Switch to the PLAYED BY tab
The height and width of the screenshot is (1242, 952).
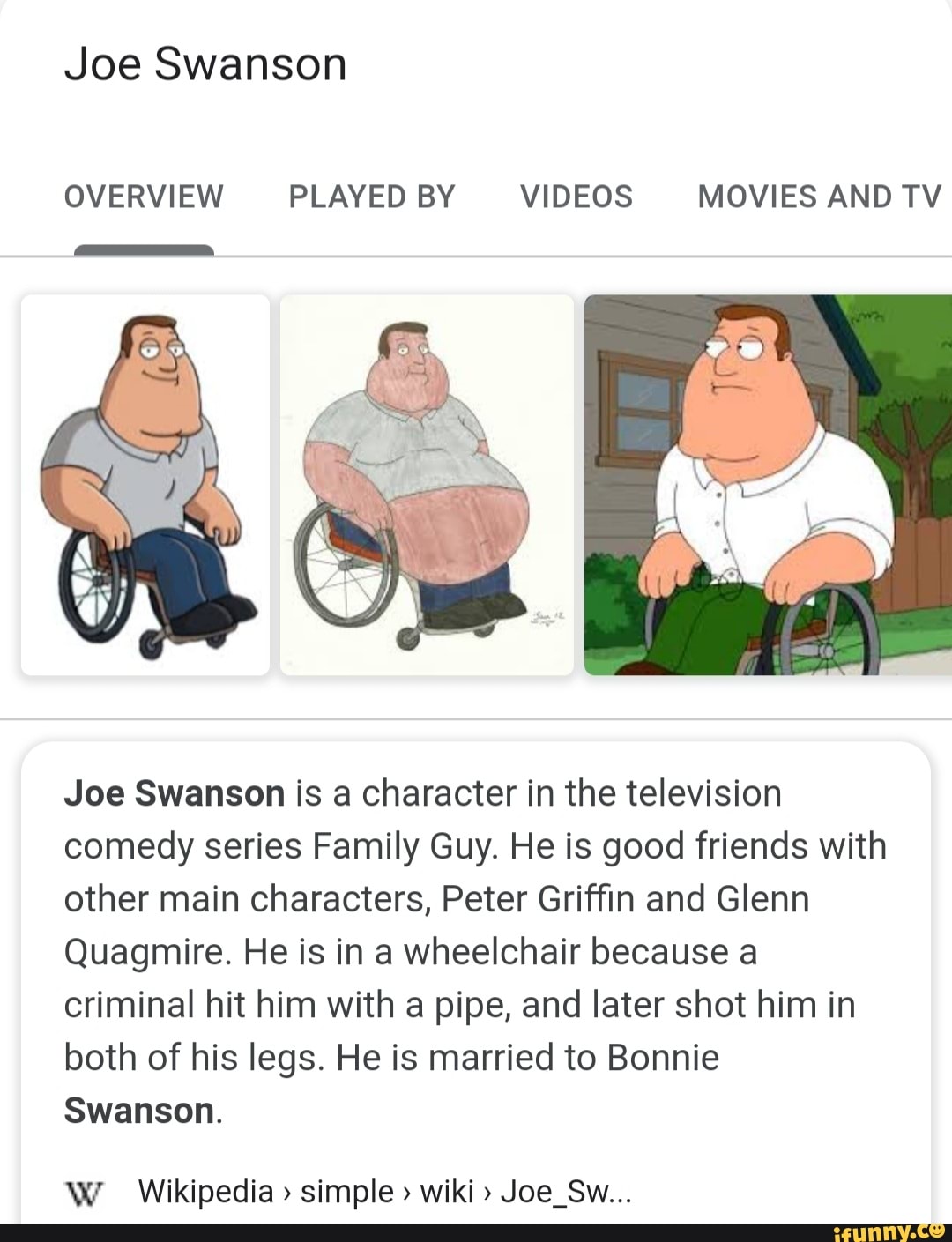372,197
